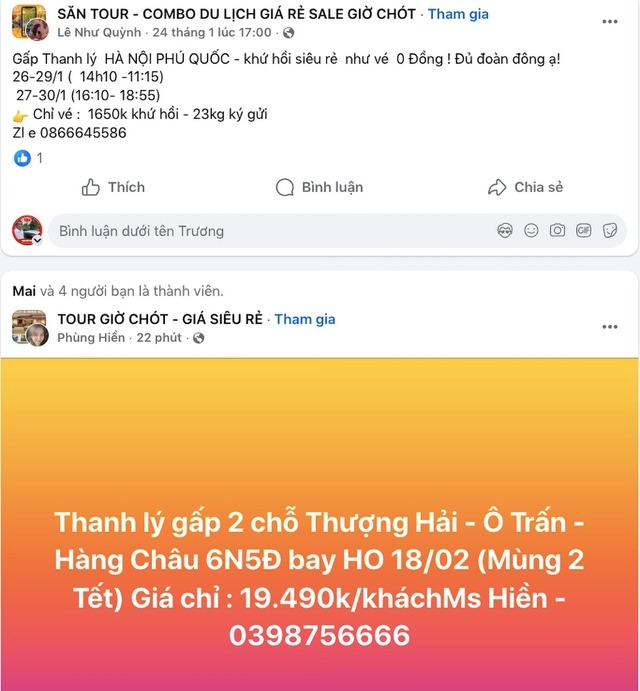Open overflow menu of TOUR GIỜ CHÓT post
Viewport: 640px width, 691px height.
609,327
